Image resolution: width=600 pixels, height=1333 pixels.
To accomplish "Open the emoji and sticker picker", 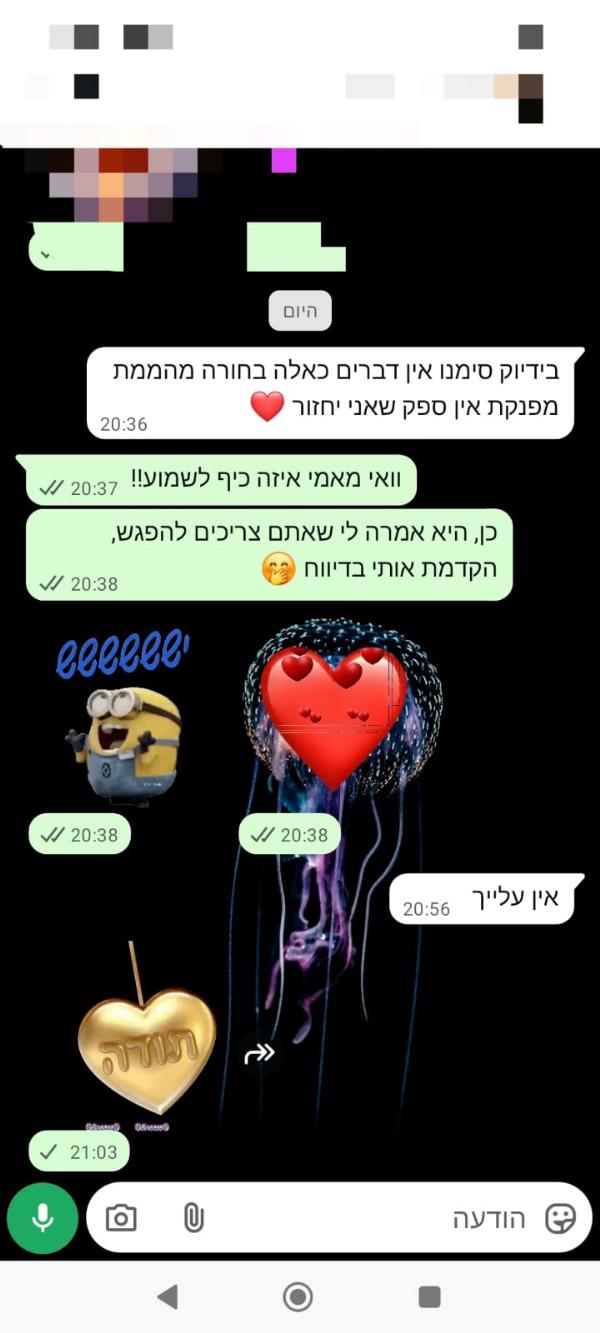I will pyautogui.click(x=560, y=1217).
